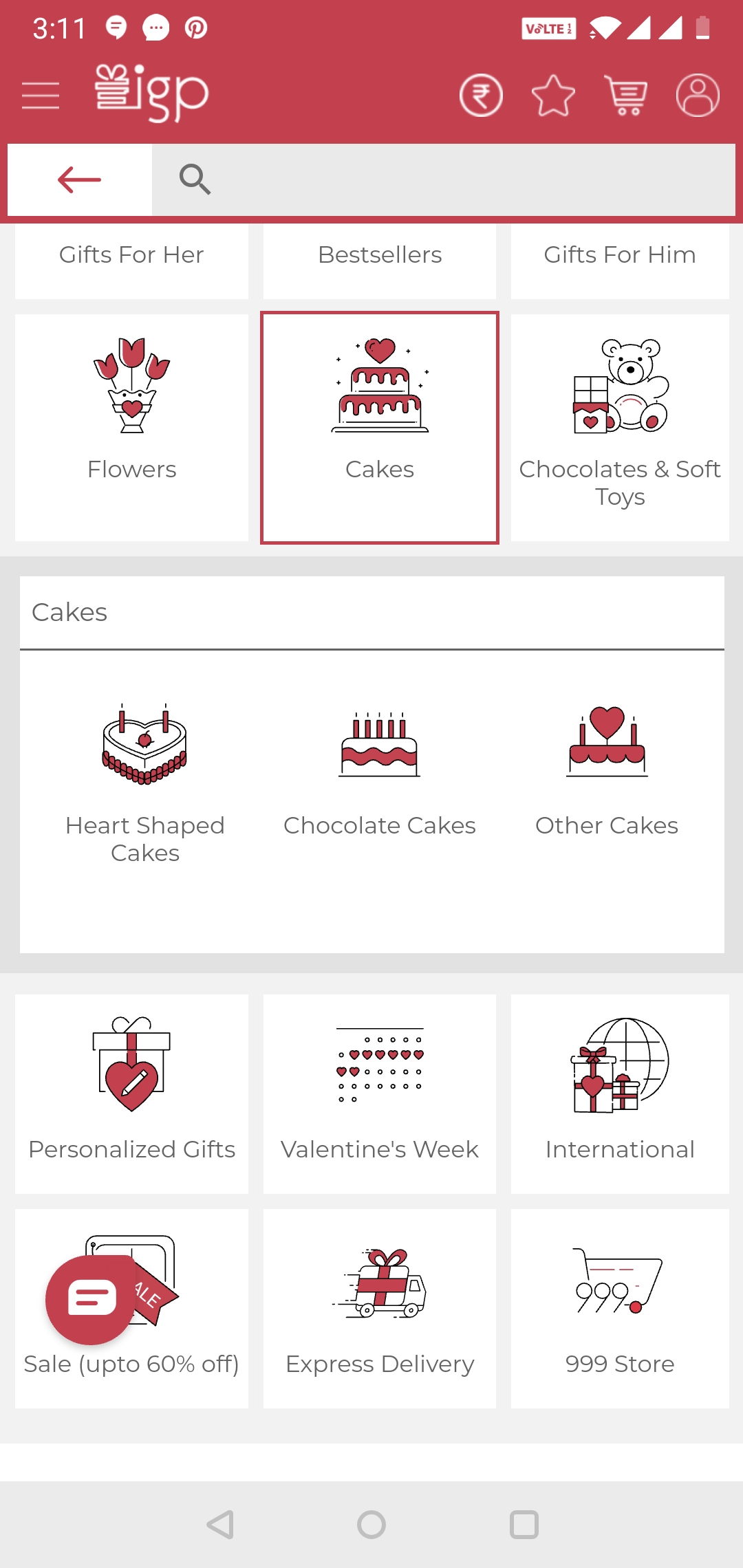Open the user account profile
Viewport: 743px width, 1568px height.
click(698, 95)
